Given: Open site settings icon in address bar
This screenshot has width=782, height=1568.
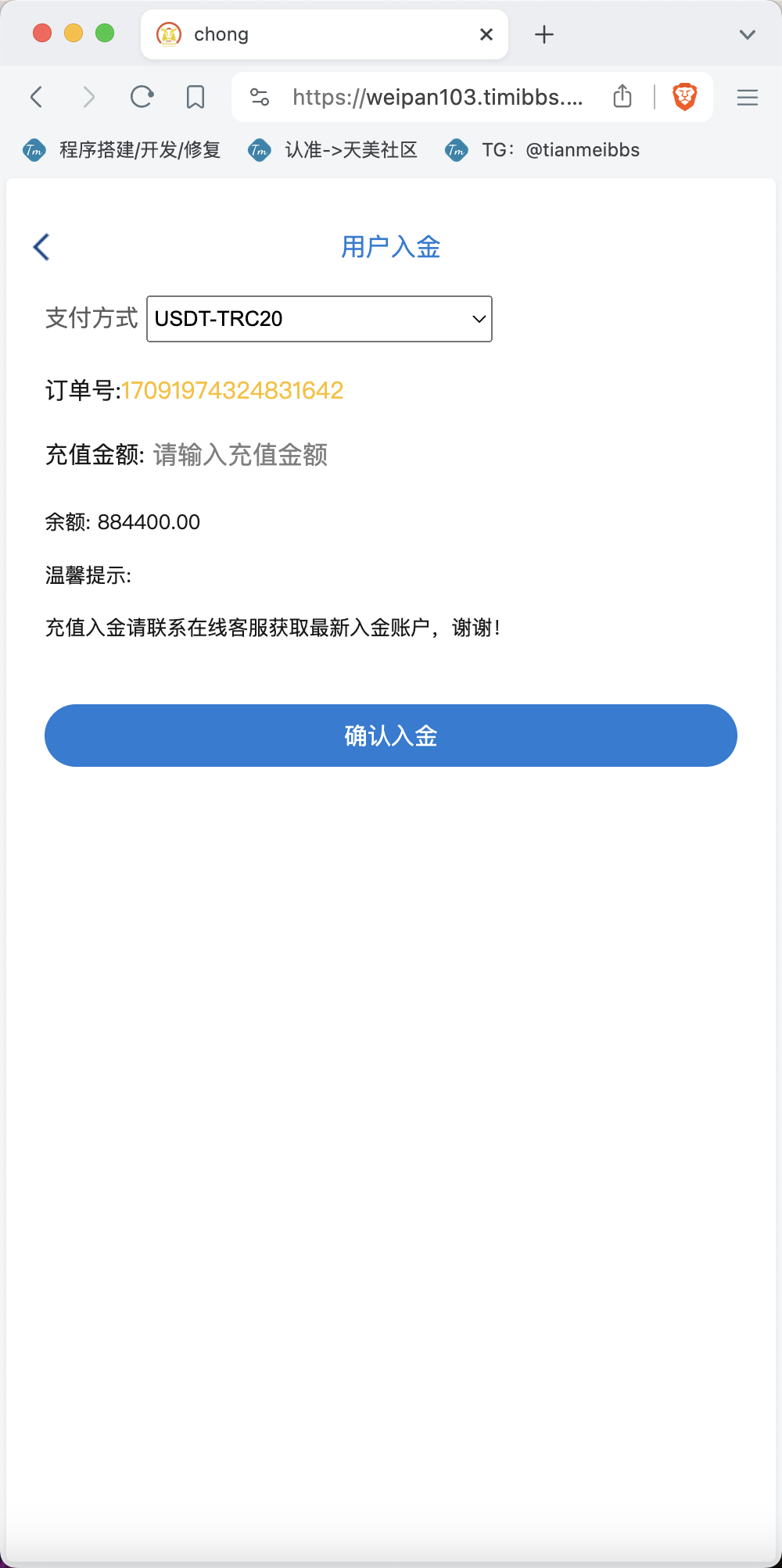Looking at the screenshot, I should 260,97.
